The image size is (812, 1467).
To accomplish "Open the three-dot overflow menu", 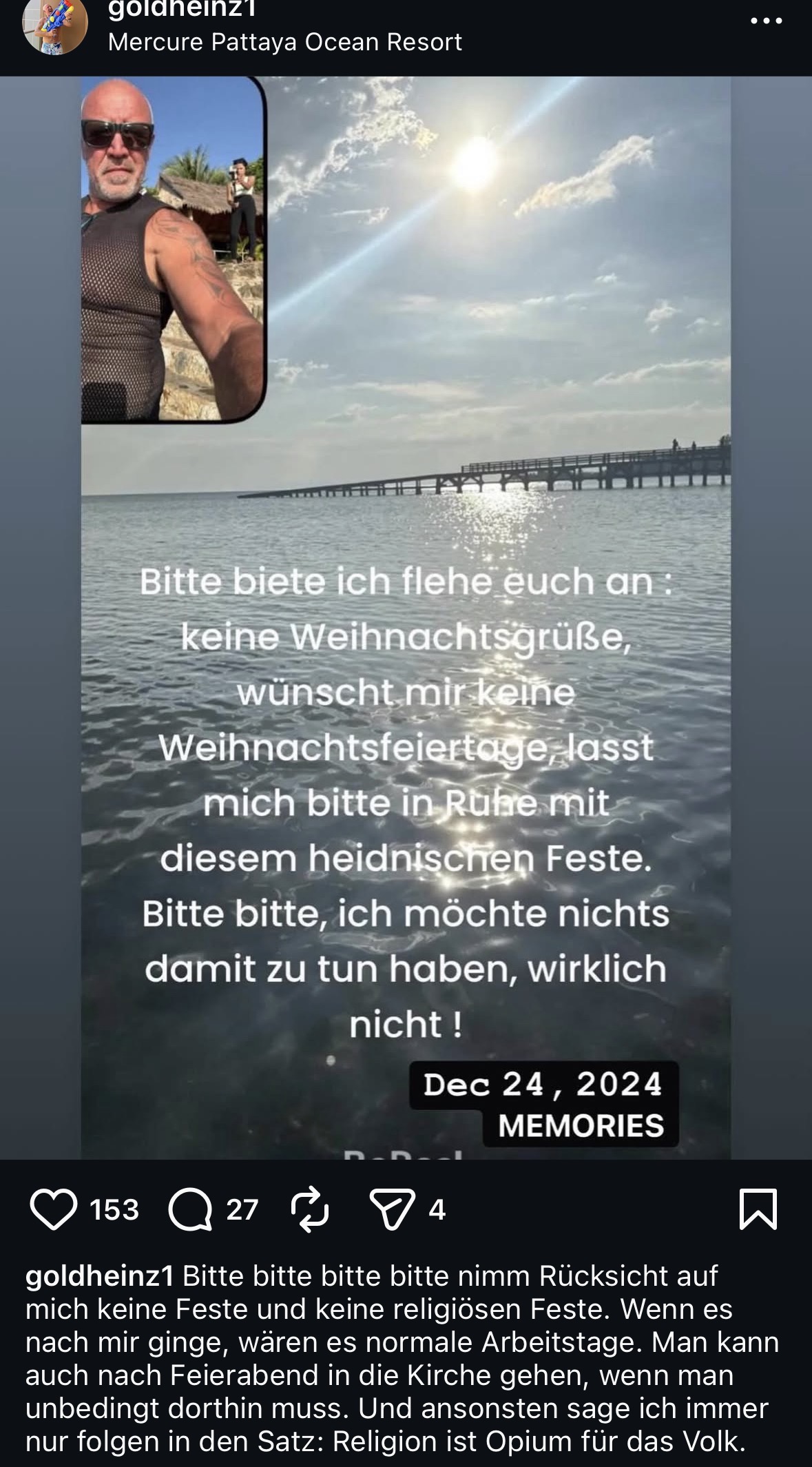I will tap(767, 21).
